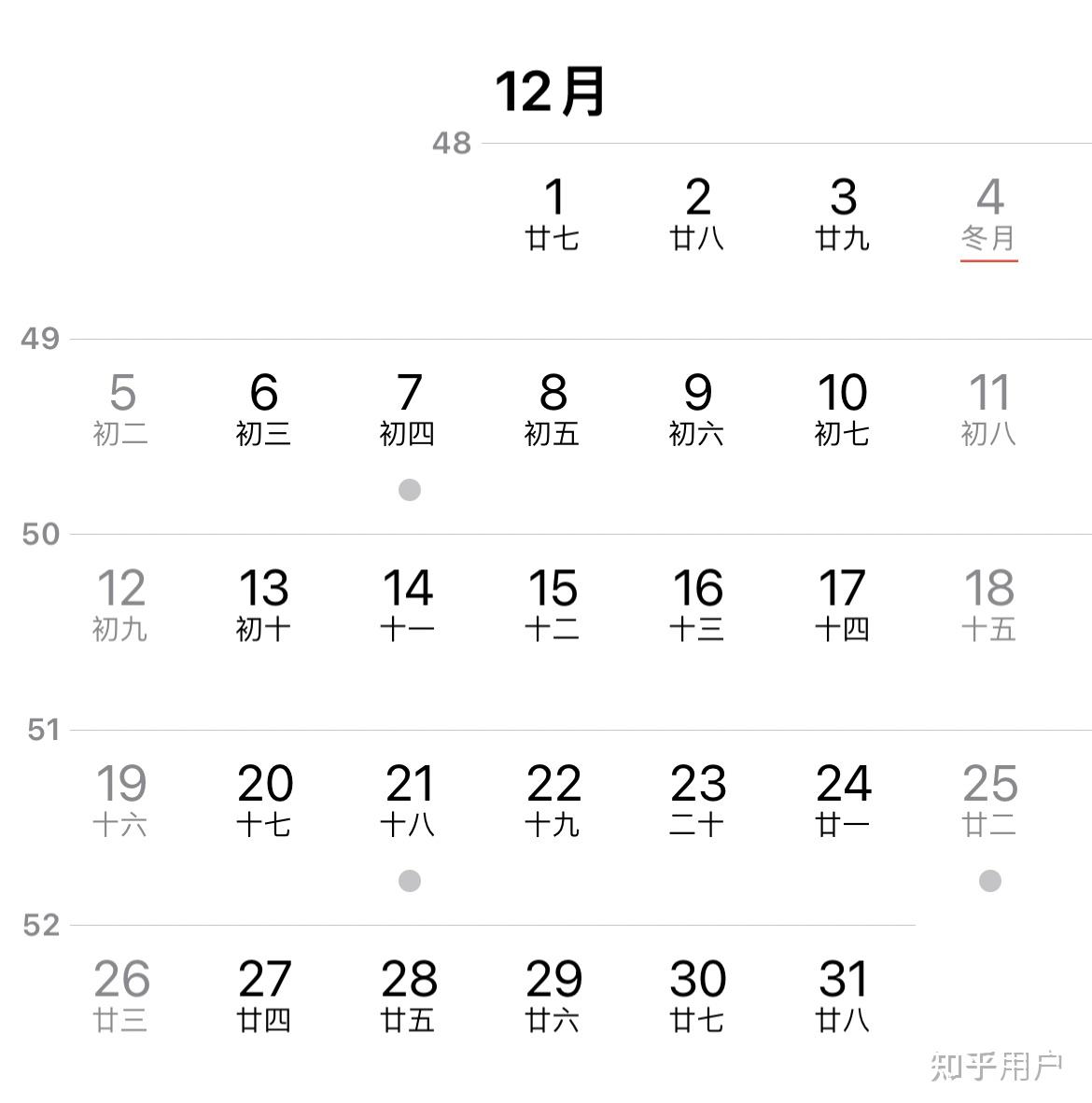The image size is (1092, 1103).
Task: Select December 5 (初二)
Action: 121,410
